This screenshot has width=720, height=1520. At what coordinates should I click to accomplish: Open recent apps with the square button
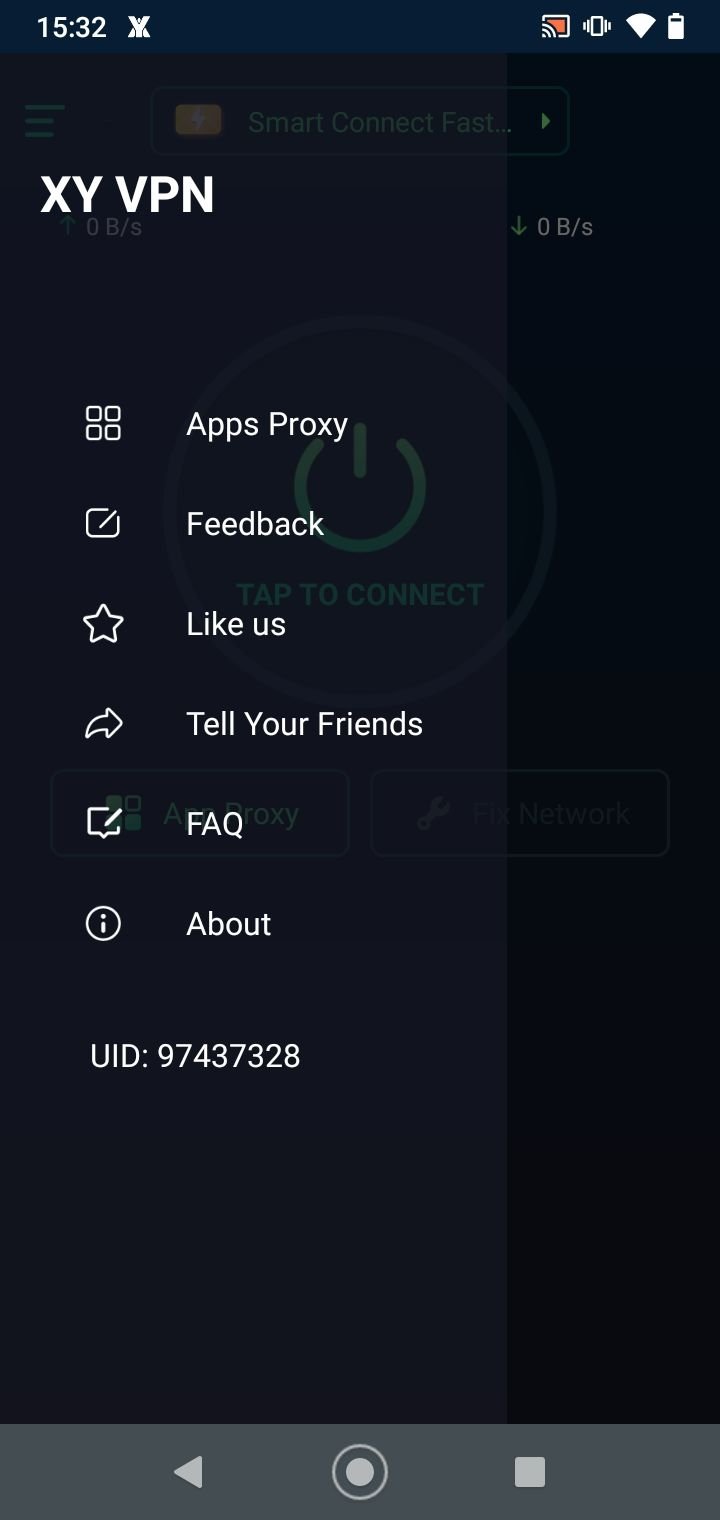[x=530, y=1472]
